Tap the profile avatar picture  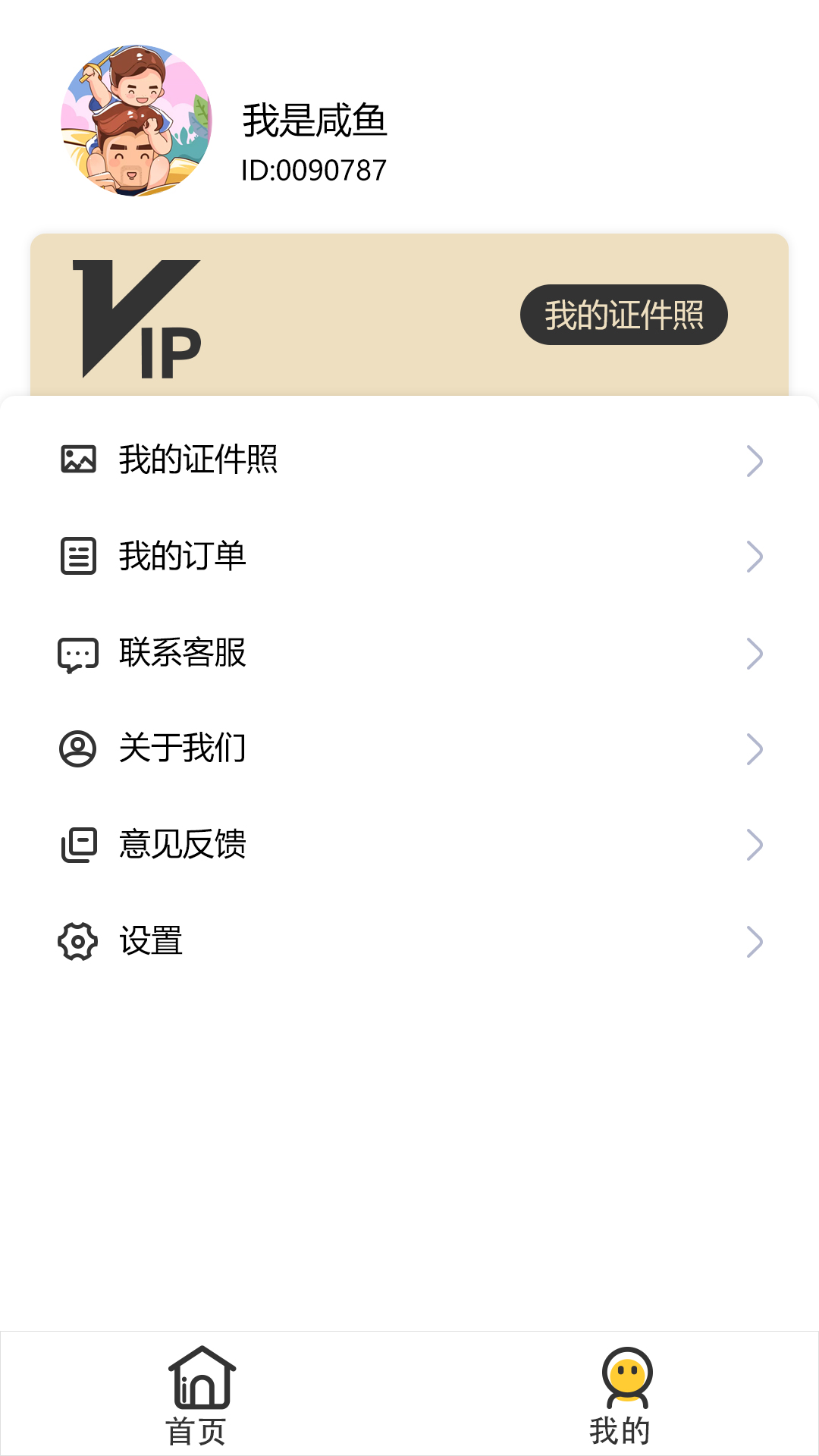pyautogui.click(x=136, y=121)
